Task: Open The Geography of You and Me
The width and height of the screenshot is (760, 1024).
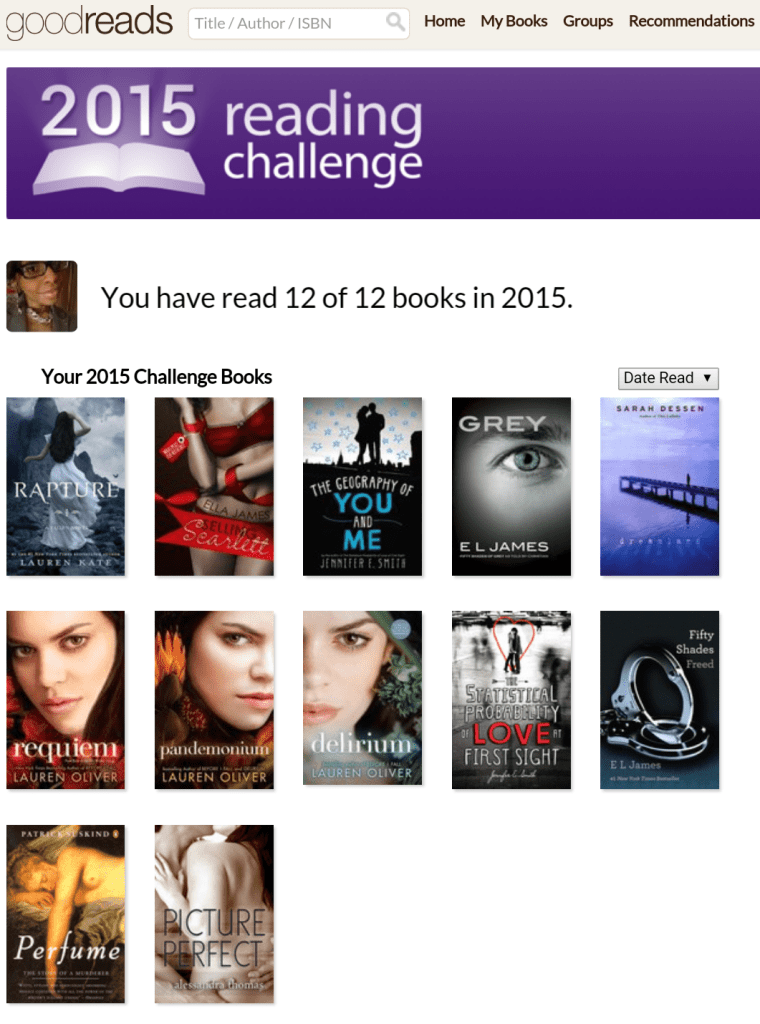Action: point(362,486)
